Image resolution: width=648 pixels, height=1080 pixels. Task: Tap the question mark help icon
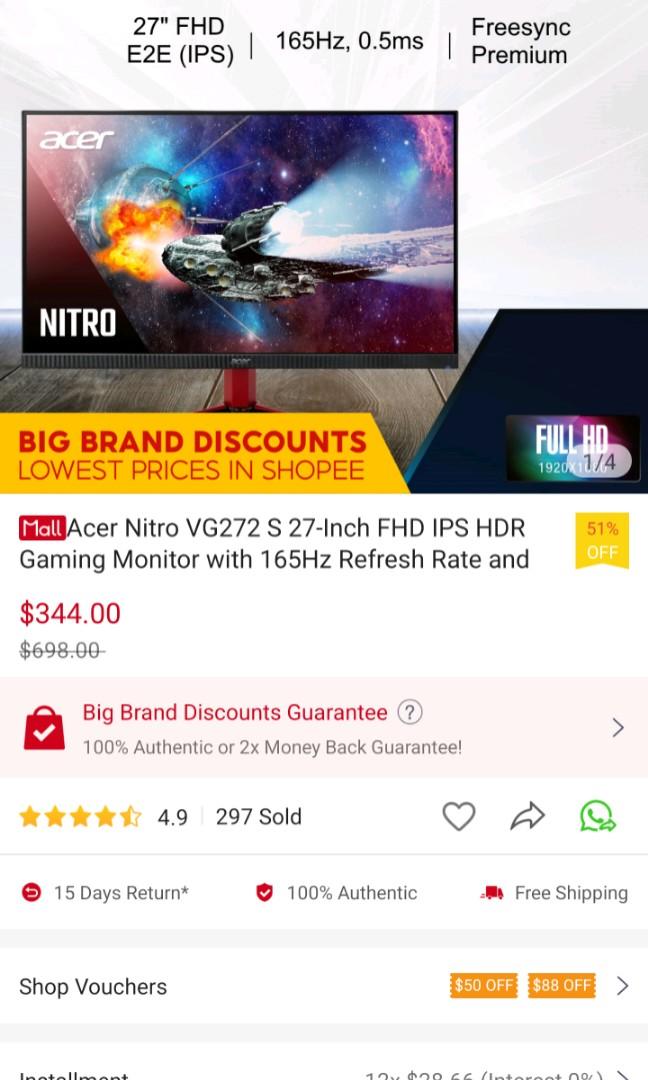coord(410,712)
